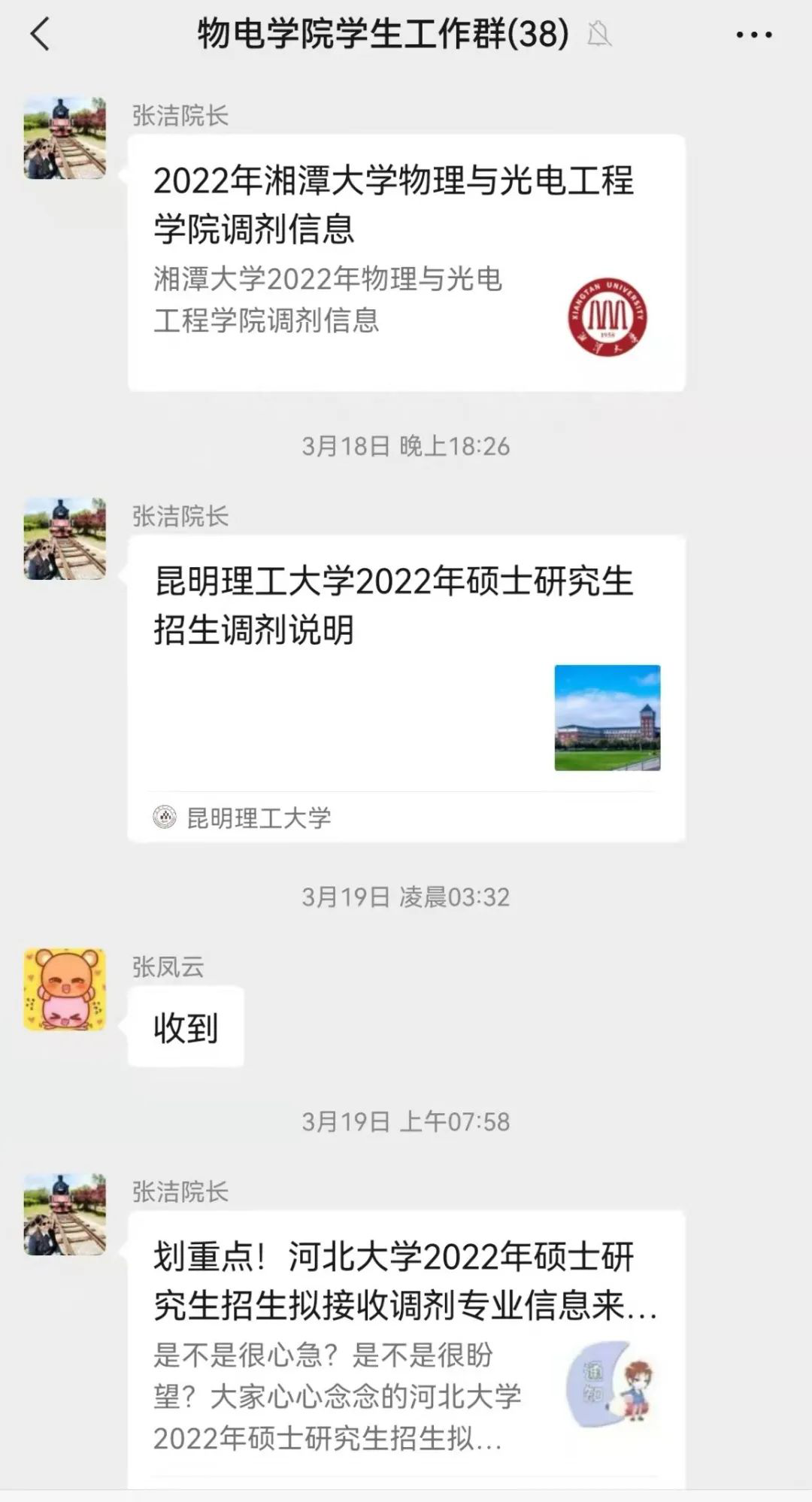The width and height of the screenshot is (812, 1502).
Task: Tap 张凤云's hamster avatar
Action: 65,989
